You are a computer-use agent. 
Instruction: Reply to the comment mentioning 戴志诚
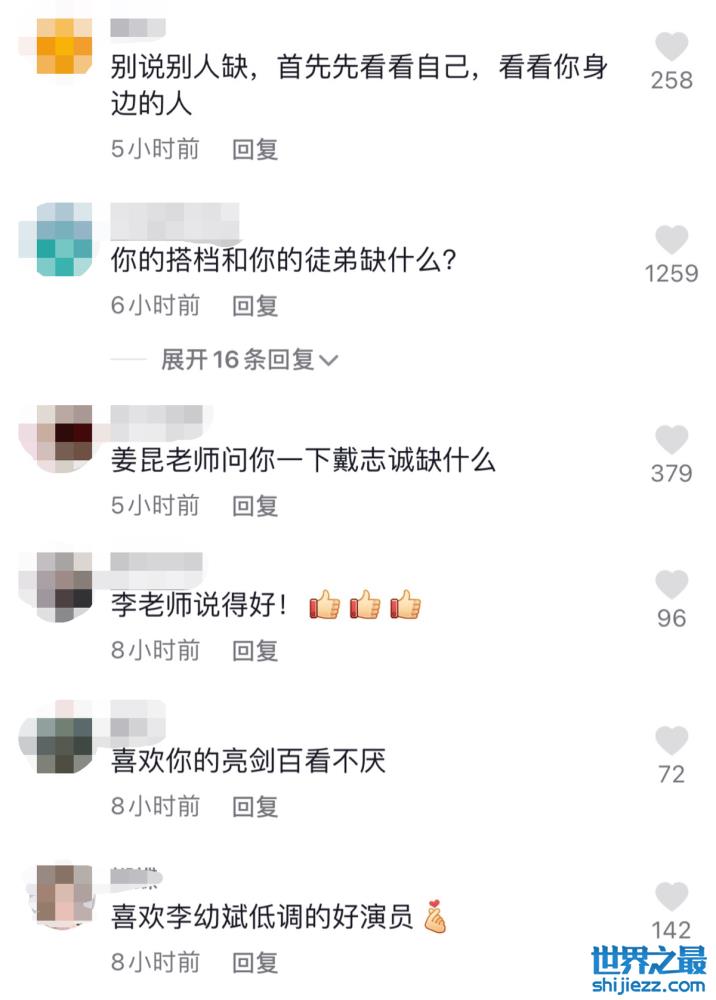(x=255, y=506)
